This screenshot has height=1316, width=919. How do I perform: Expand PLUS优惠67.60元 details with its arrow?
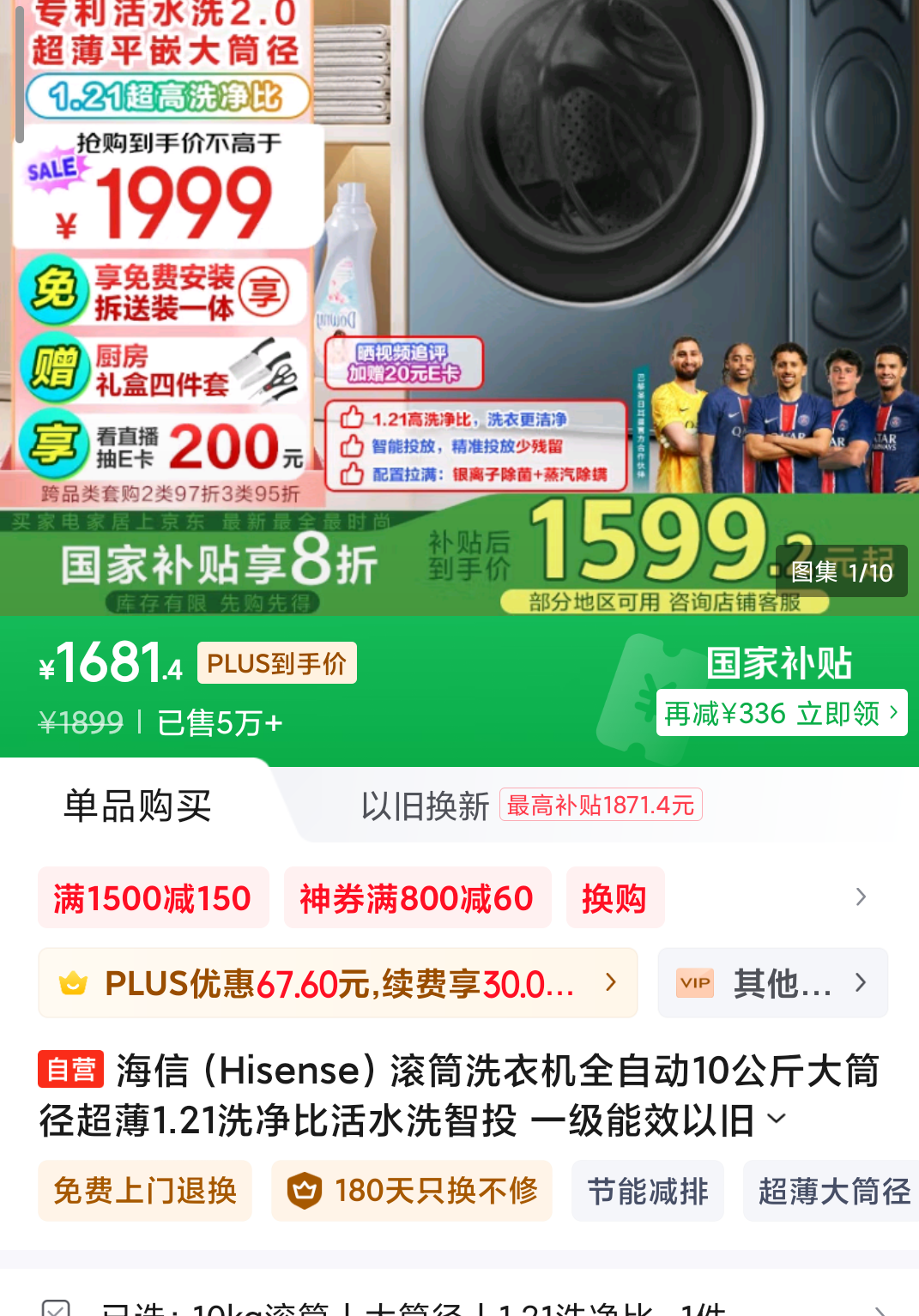click(611, 983)
